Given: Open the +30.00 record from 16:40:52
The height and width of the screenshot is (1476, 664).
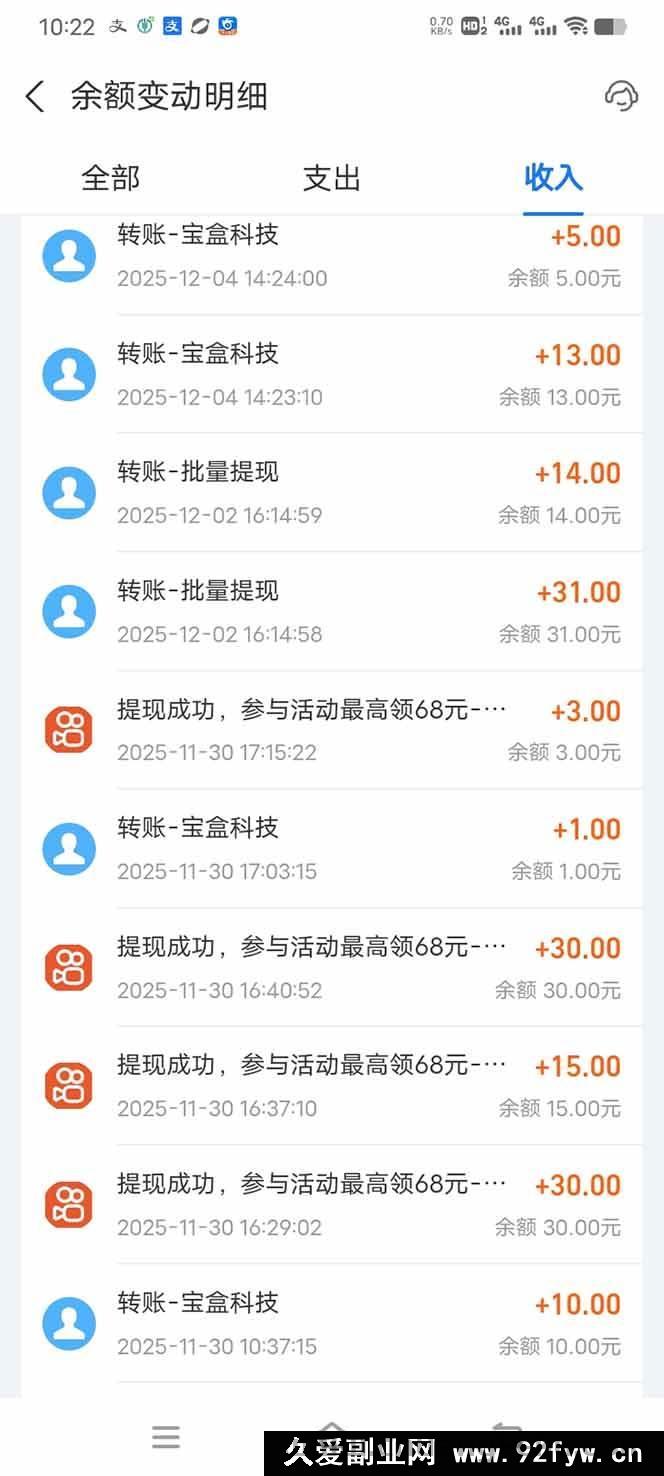Looking at the screenshot, I should pyautogui.click(x=331, y=968).
